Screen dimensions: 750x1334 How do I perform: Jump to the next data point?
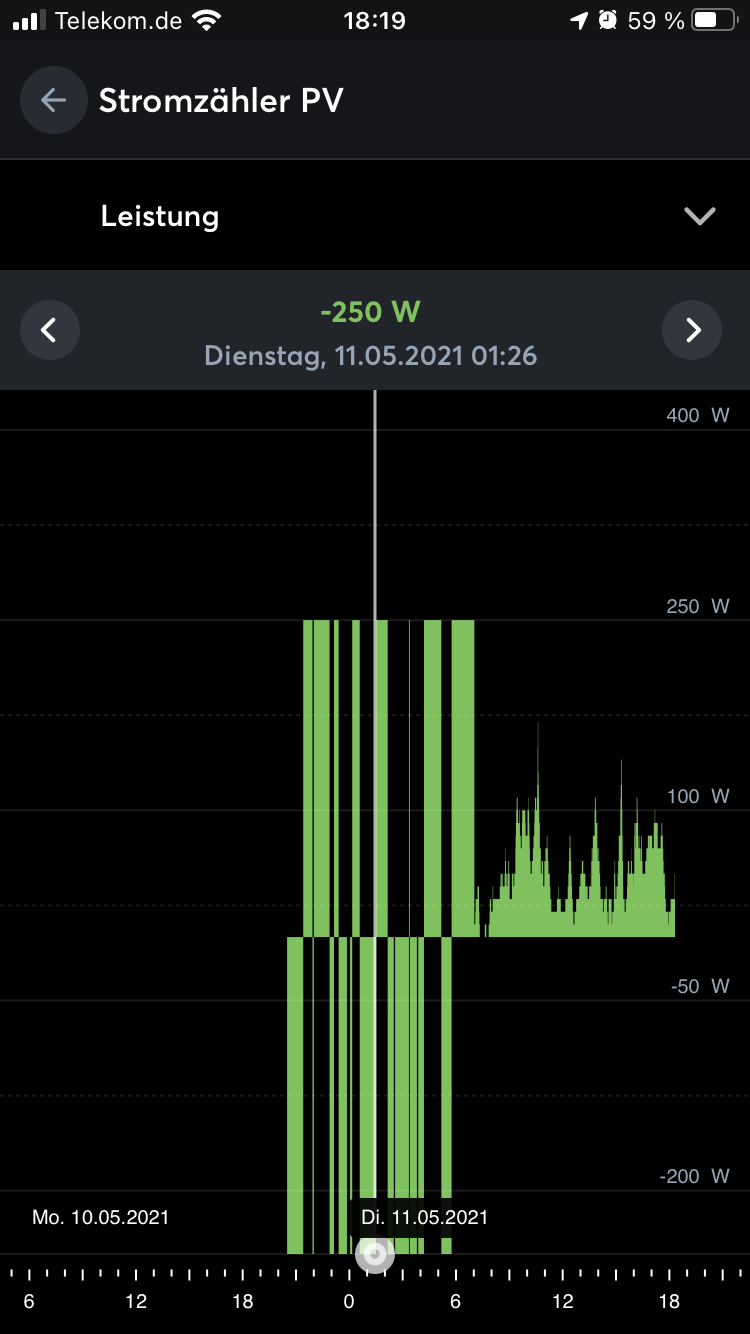(692, 330)
